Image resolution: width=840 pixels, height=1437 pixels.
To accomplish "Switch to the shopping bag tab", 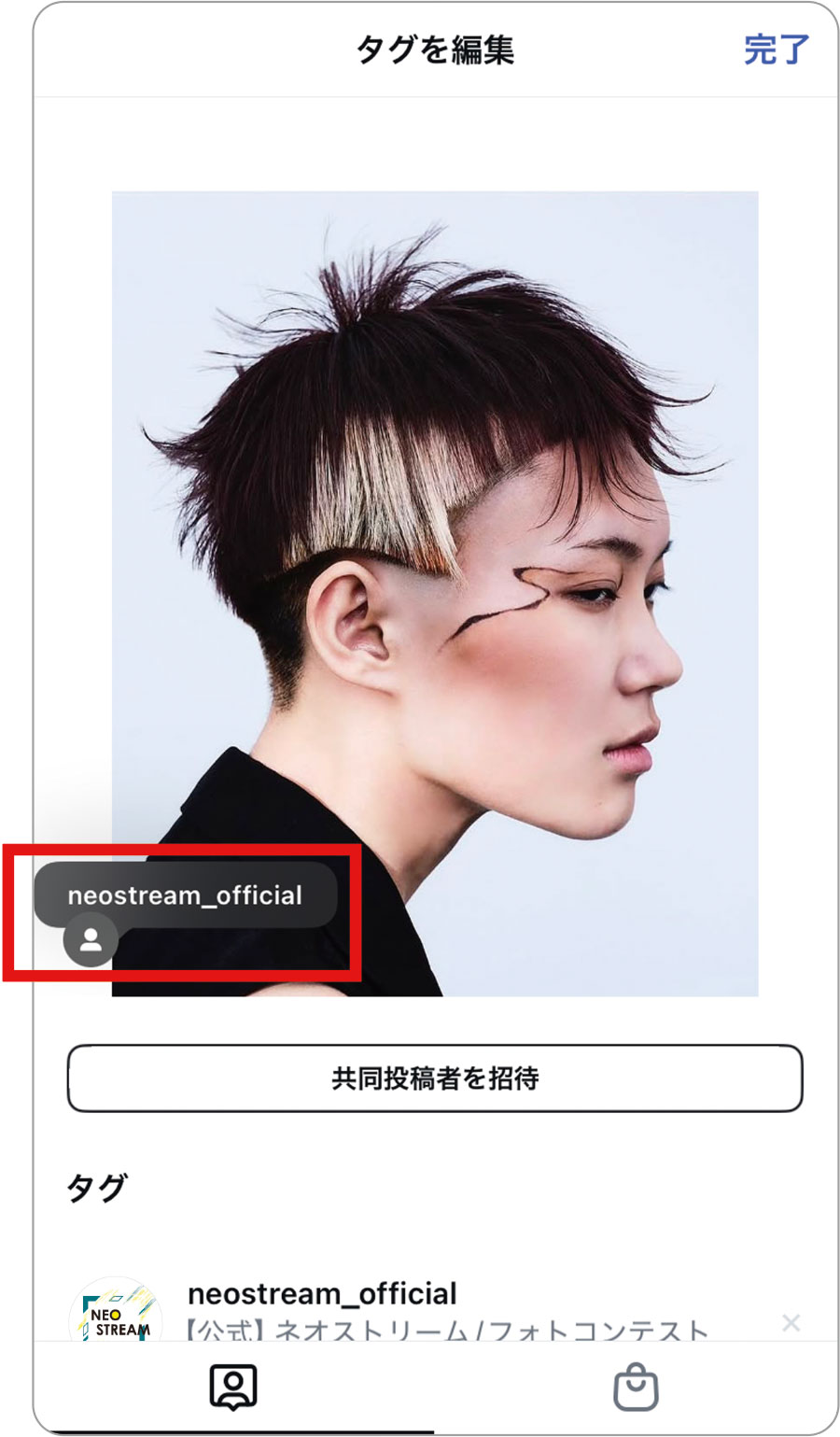I will point(636,1388).
